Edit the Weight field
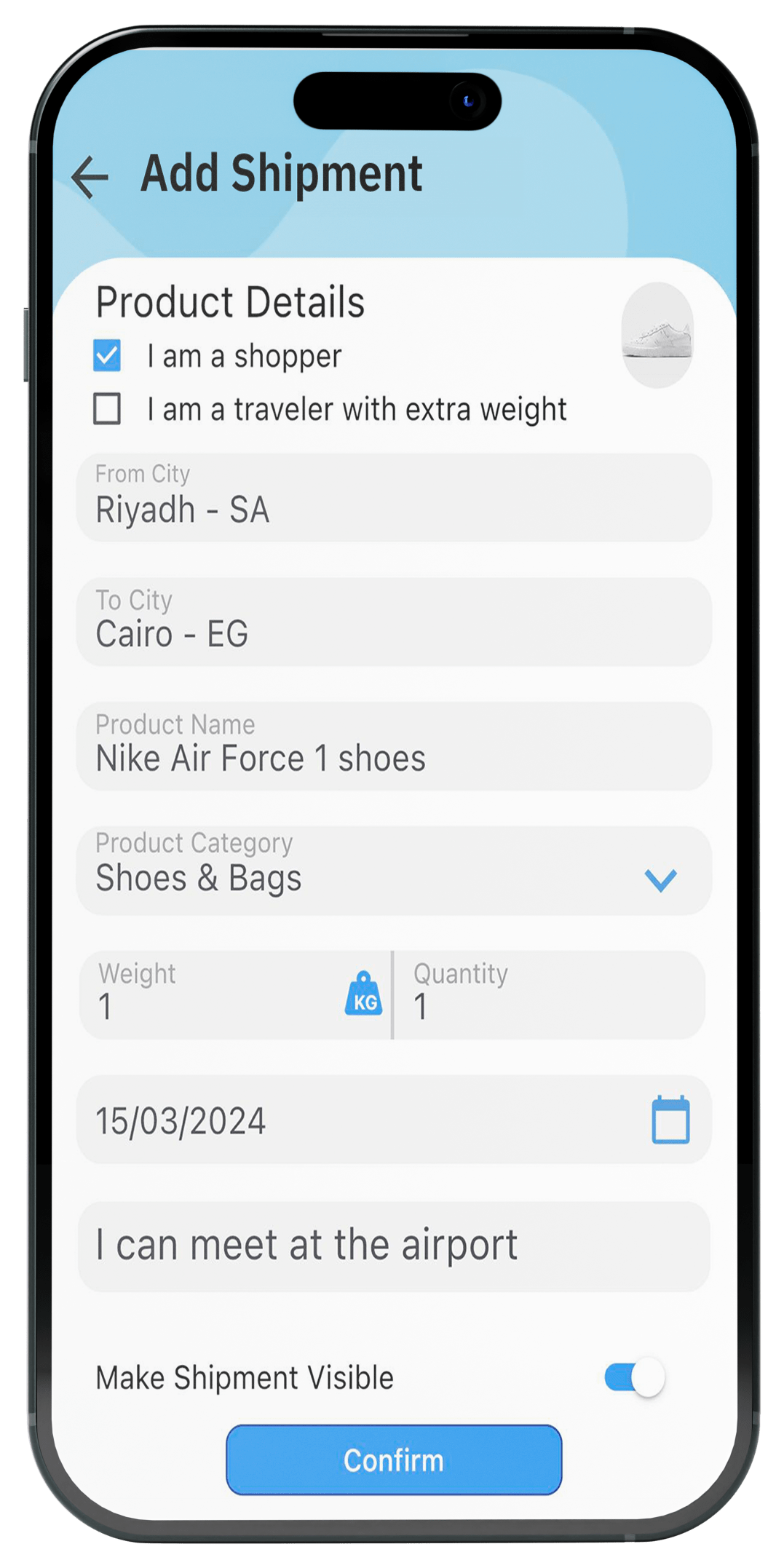This screenshot has width=784, height=1568. pos(218,996)
